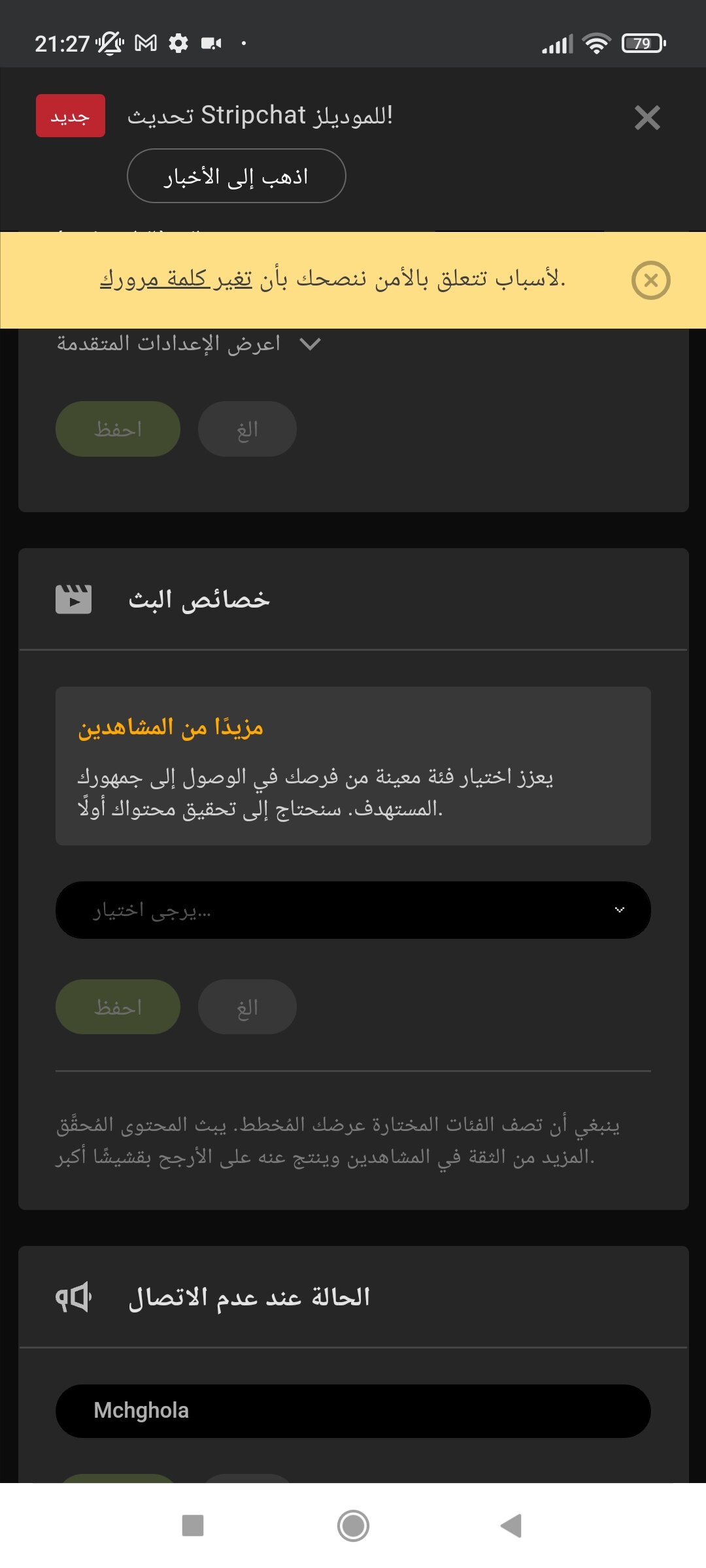Open the يرجى اختيار category dropdown

point(353,910)
